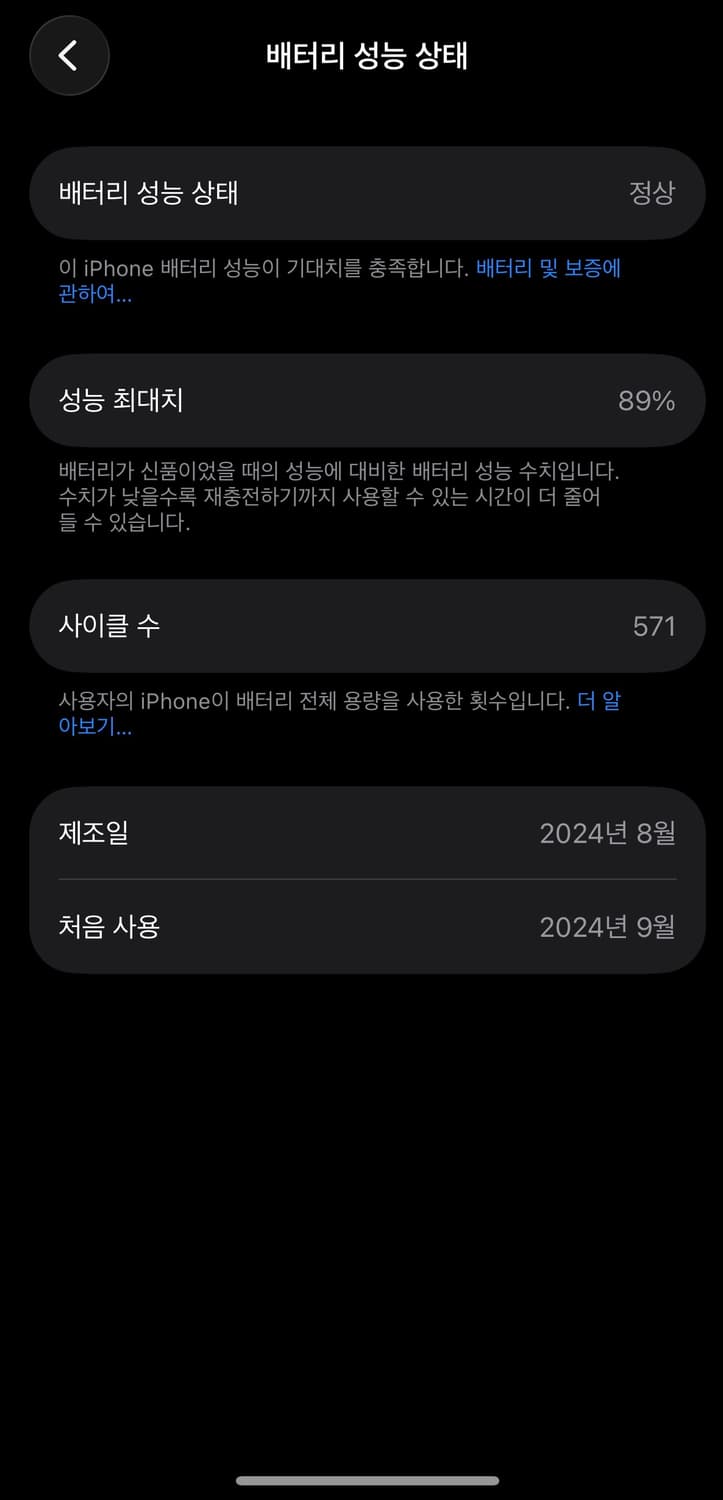723x1500 pixels.
Task: Tap the dark circular back button
Action: click(68, 56)
